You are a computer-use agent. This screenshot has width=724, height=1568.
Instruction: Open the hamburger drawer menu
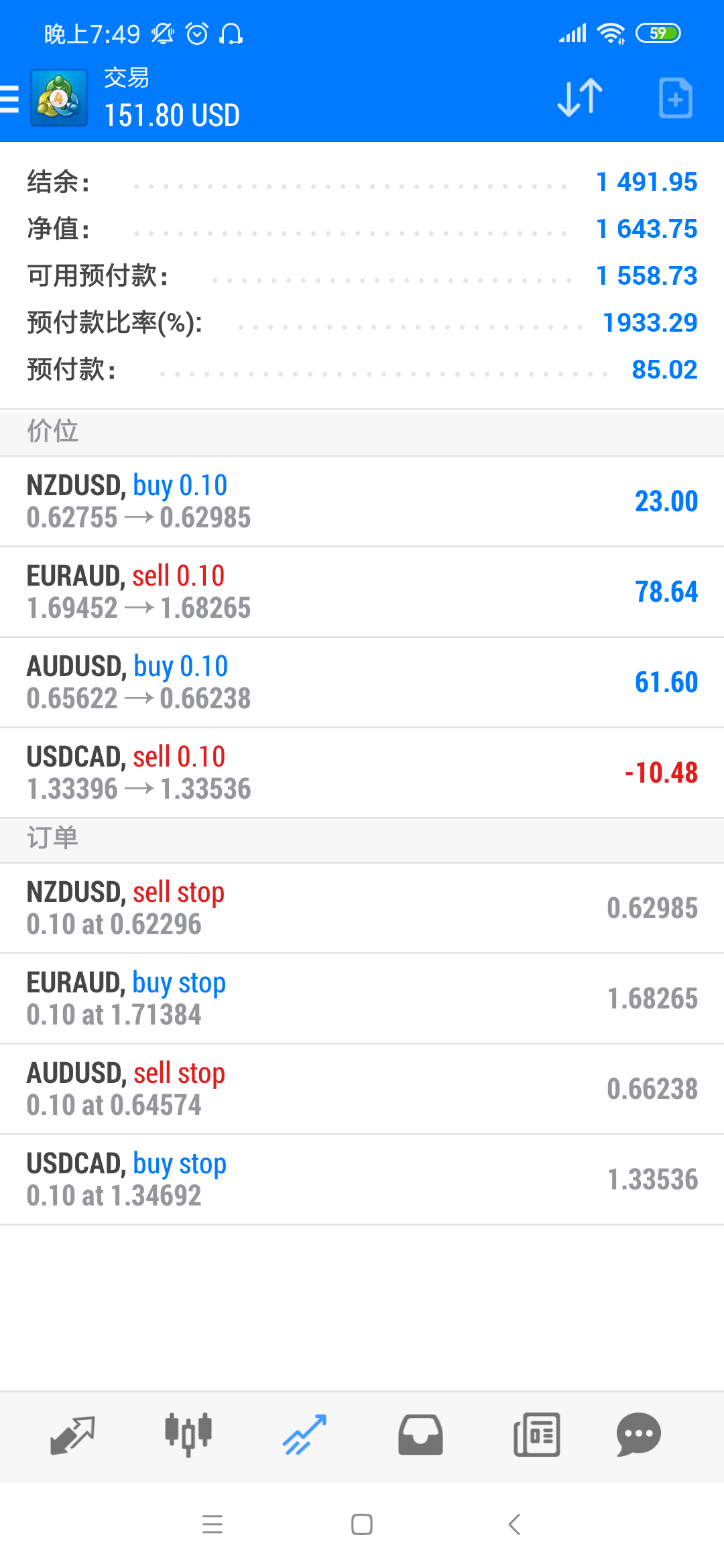(9, 99)
